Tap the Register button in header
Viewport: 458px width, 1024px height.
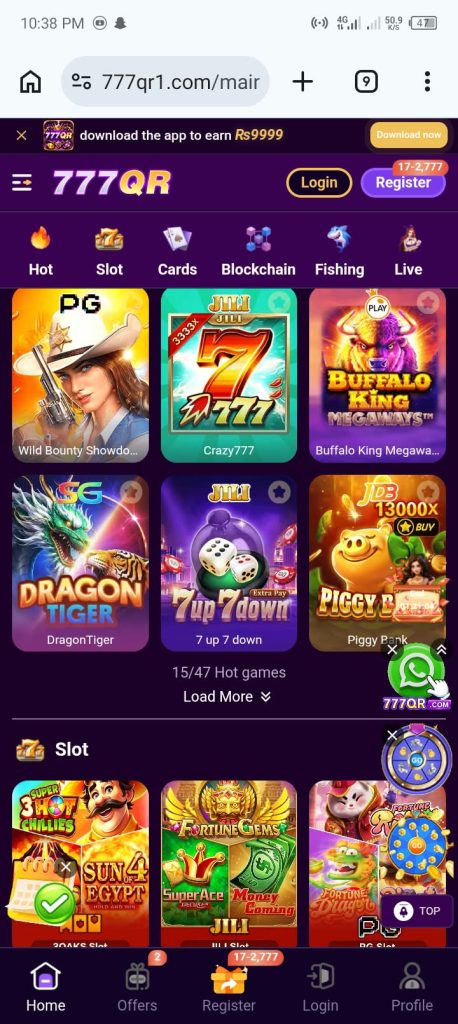[x=403, y=183]
